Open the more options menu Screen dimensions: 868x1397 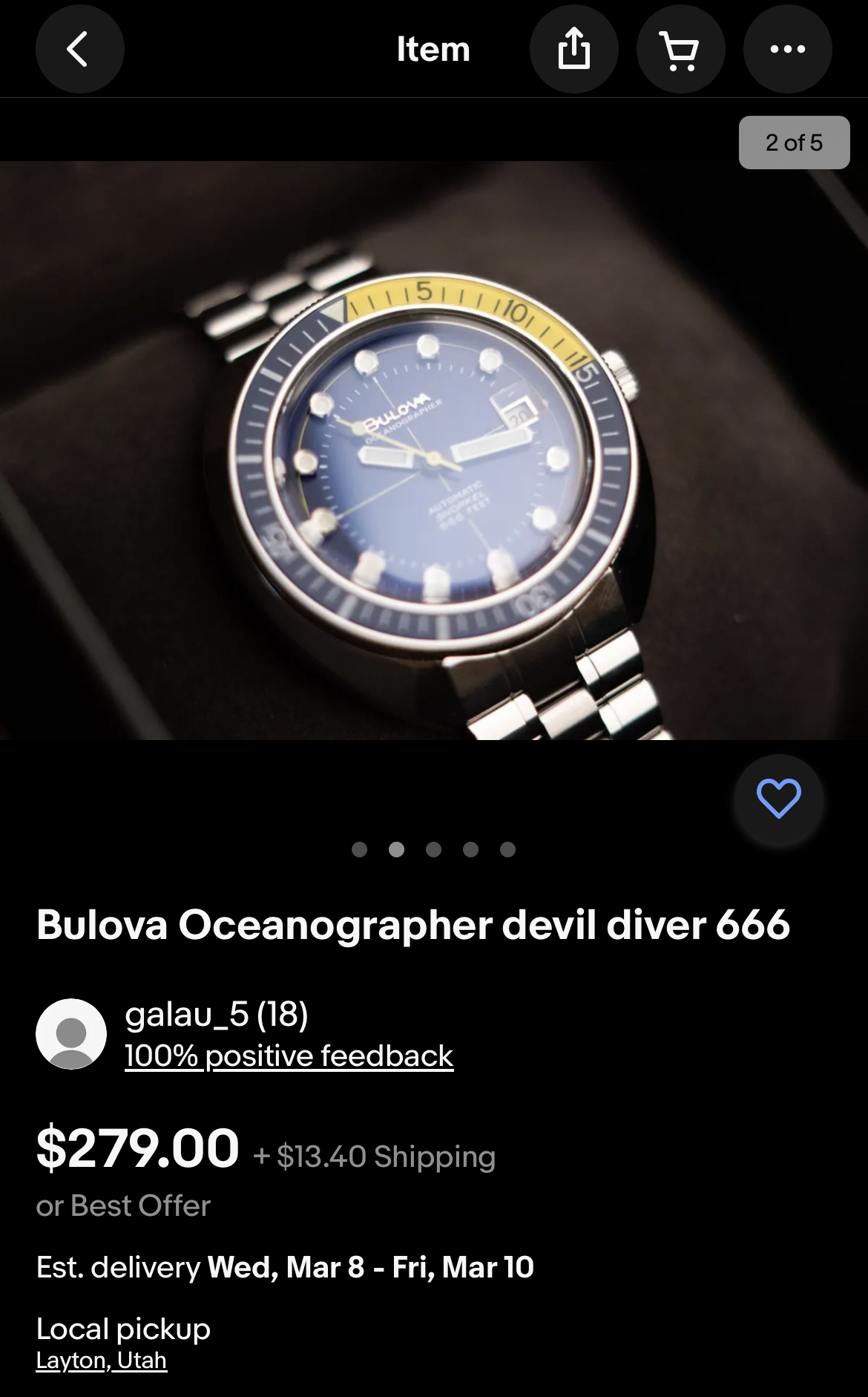787,49
